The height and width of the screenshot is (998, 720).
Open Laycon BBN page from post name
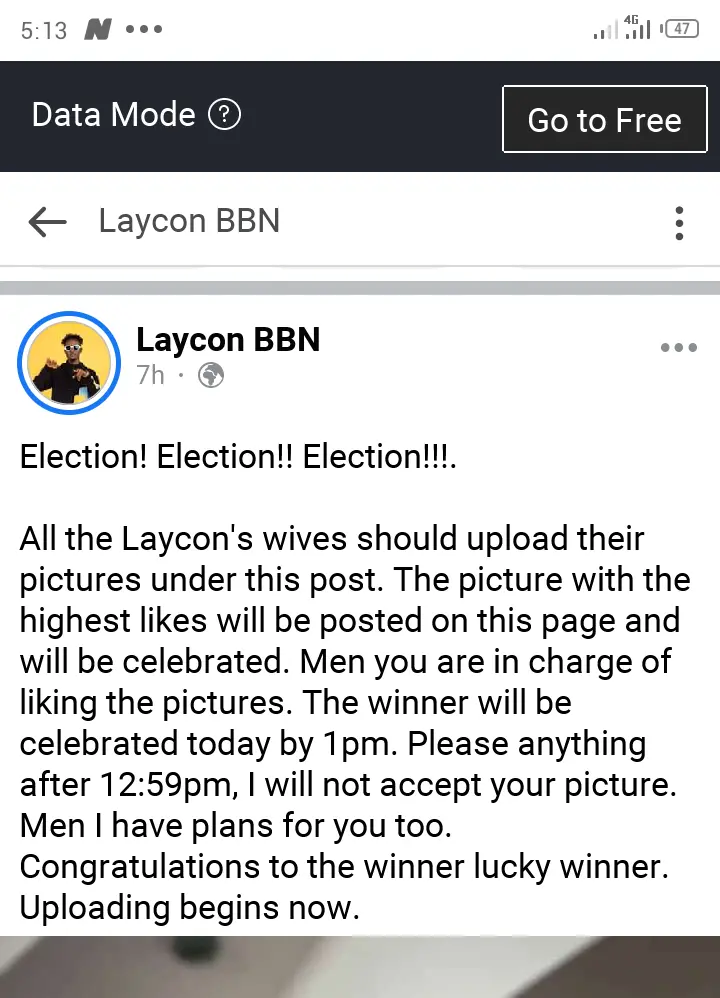[x=228, y=340]
